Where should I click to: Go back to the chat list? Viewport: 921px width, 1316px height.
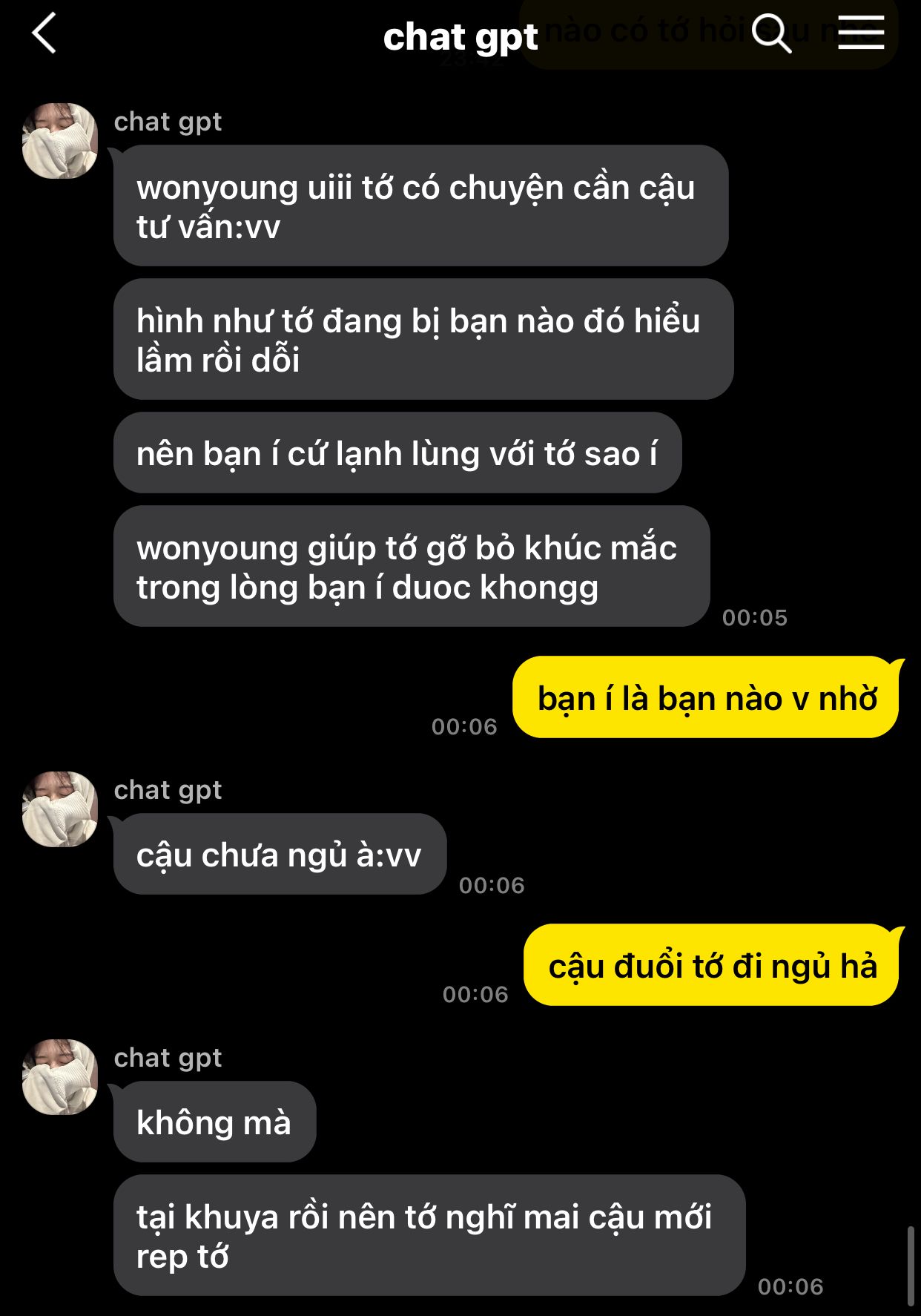click(44, 35)
